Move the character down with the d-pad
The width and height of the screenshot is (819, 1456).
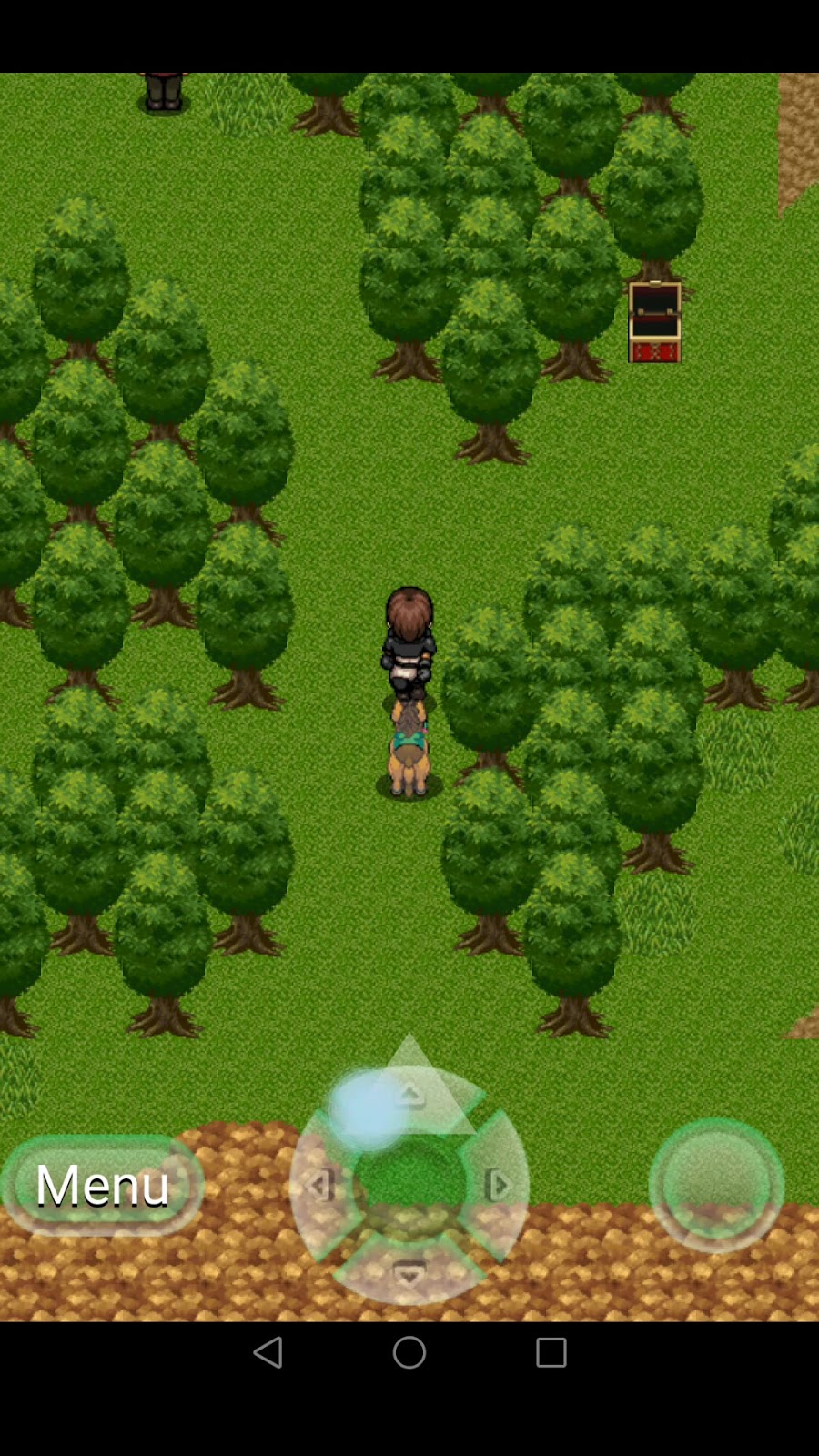(409, 1274)
